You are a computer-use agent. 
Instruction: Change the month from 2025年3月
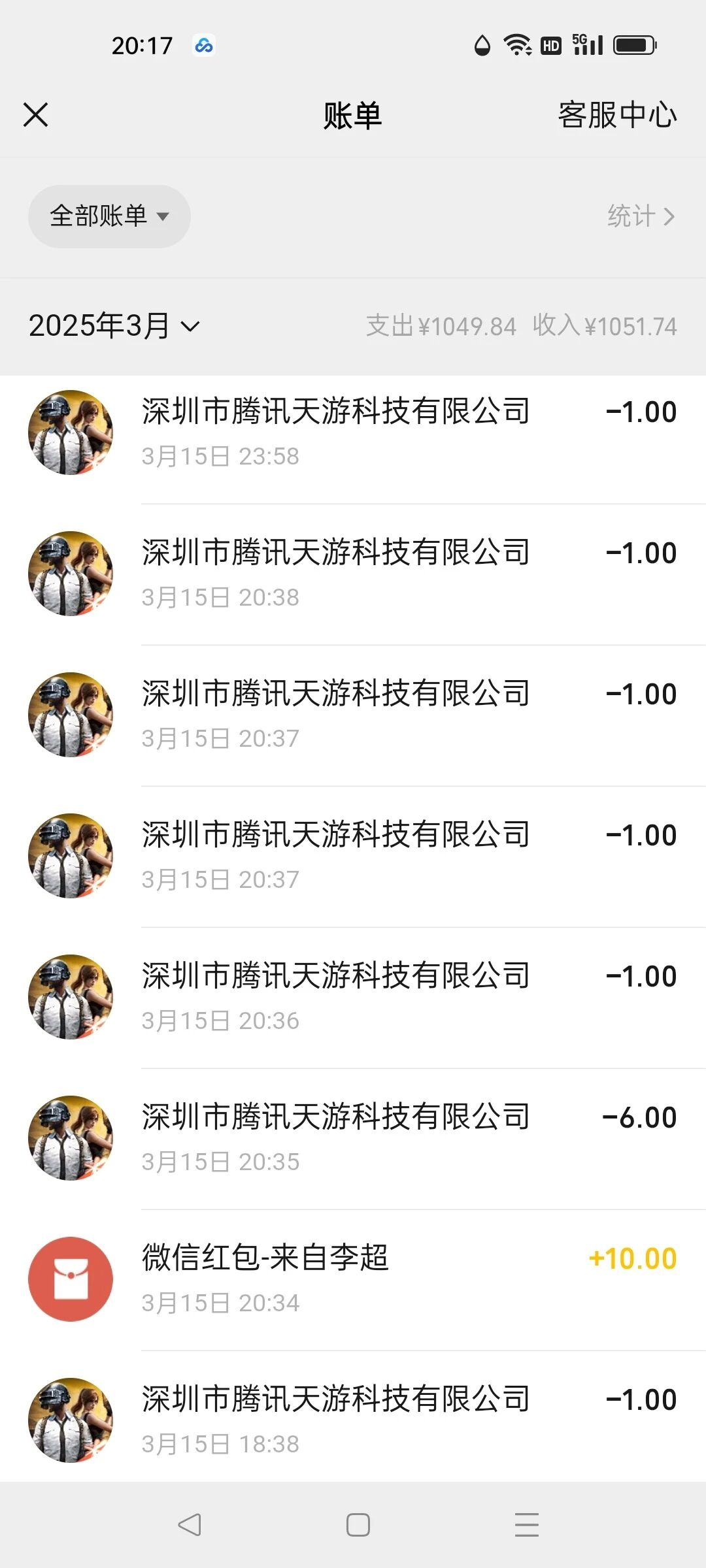pos(114,325)
